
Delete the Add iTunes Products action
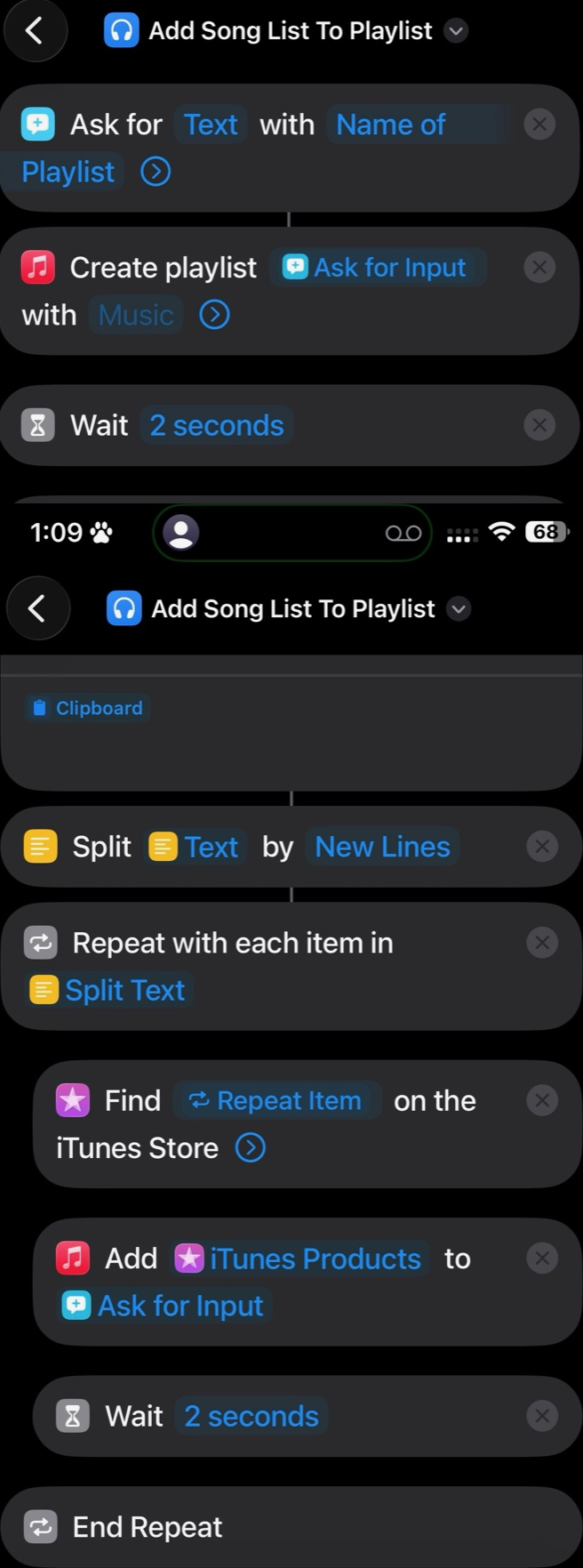point(541,1258)
